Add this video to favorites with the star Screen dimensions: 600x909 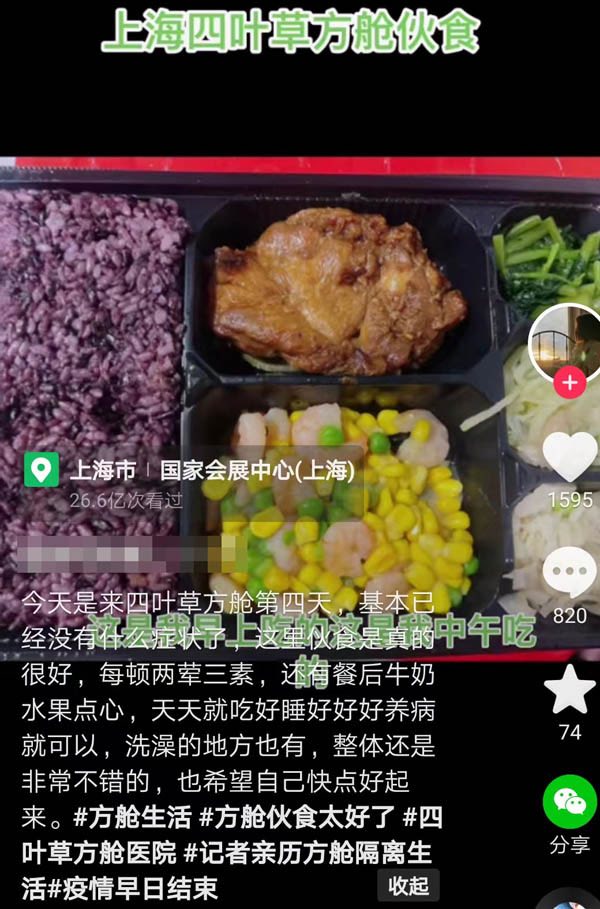(570, 691)
